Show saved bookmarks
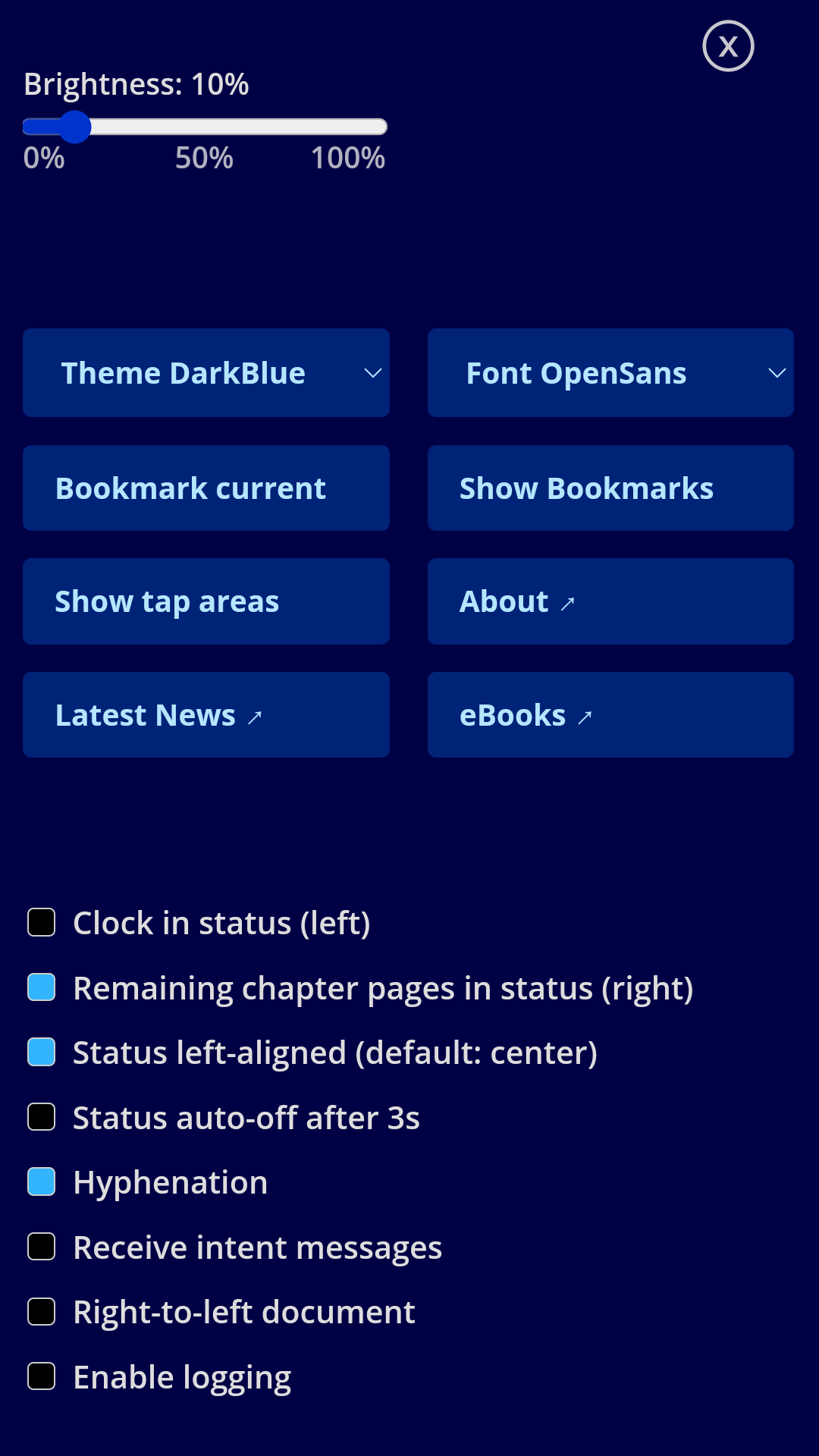 pyautogui.click(x=610, y=488)
